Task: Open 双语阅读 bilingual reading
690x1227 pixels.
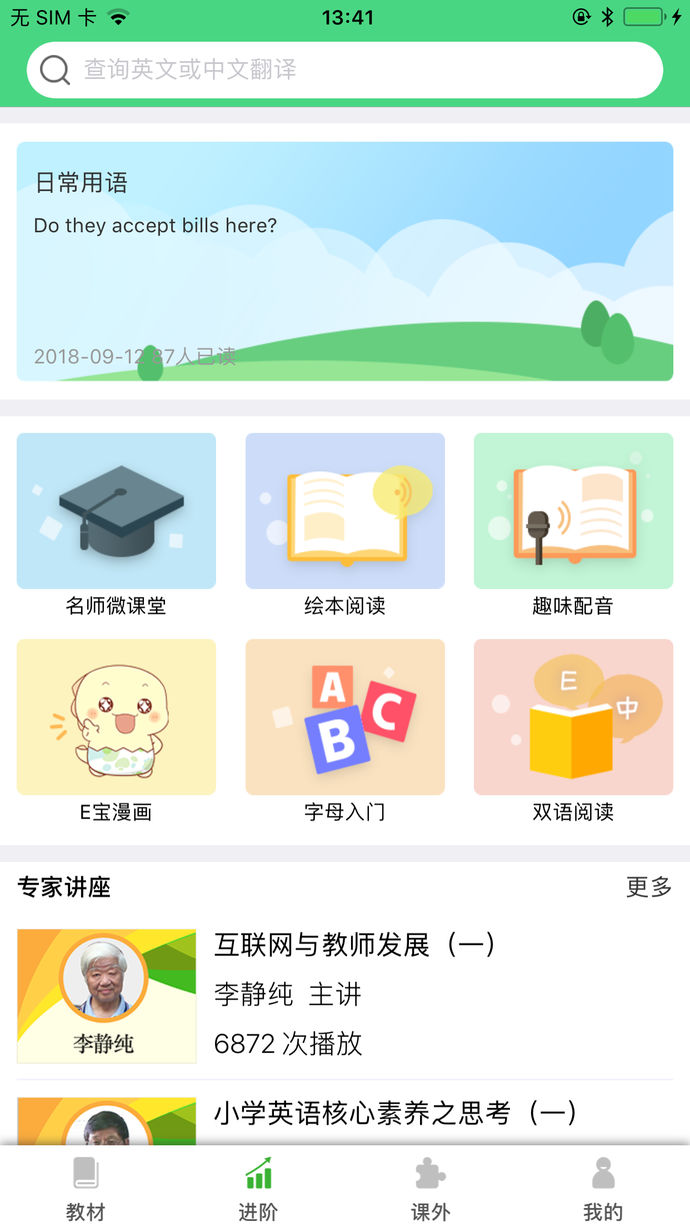Action: [x=573, y=717]
